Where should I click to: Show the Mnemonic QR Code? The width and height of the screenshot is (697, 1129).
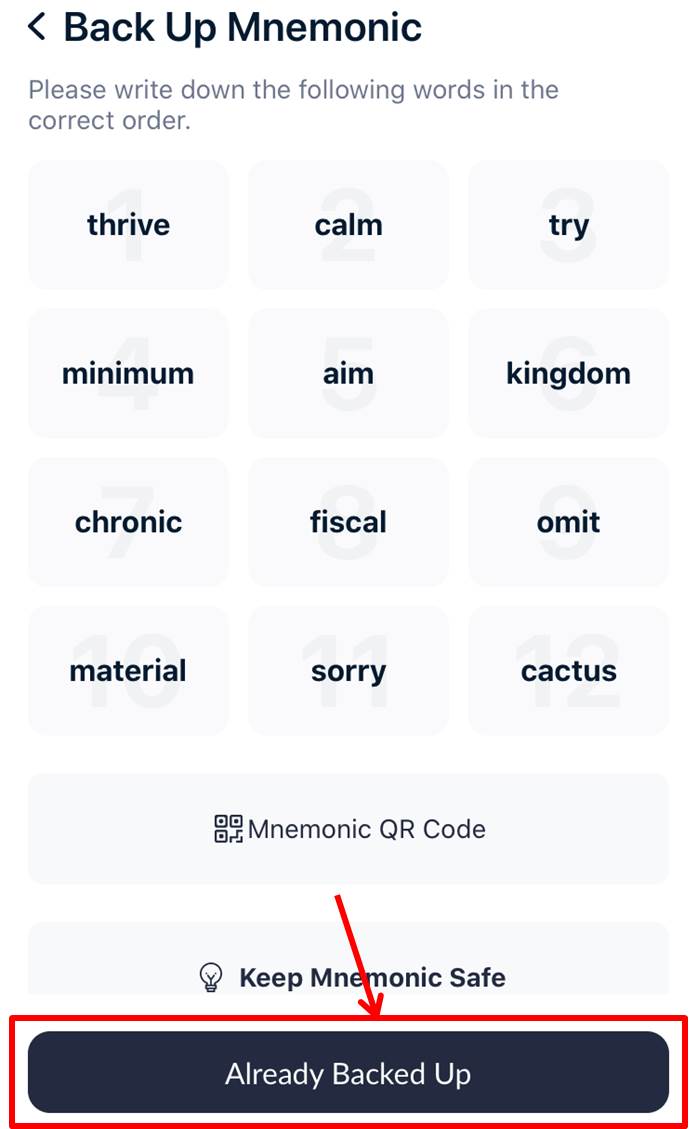click(348, 829)
